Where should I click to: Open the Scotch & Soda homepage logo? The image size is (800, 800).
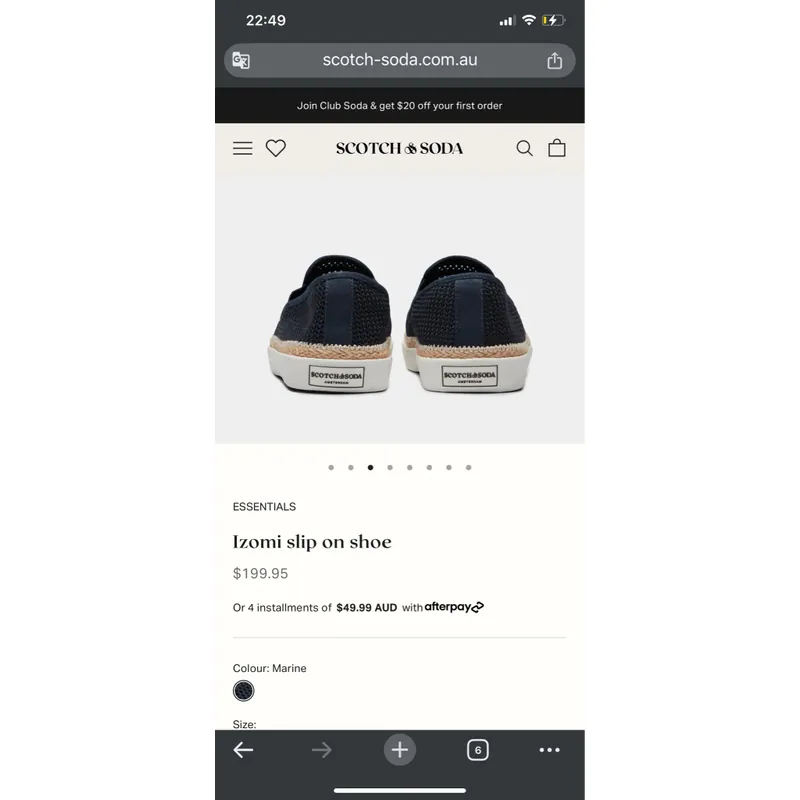(399, 148)
